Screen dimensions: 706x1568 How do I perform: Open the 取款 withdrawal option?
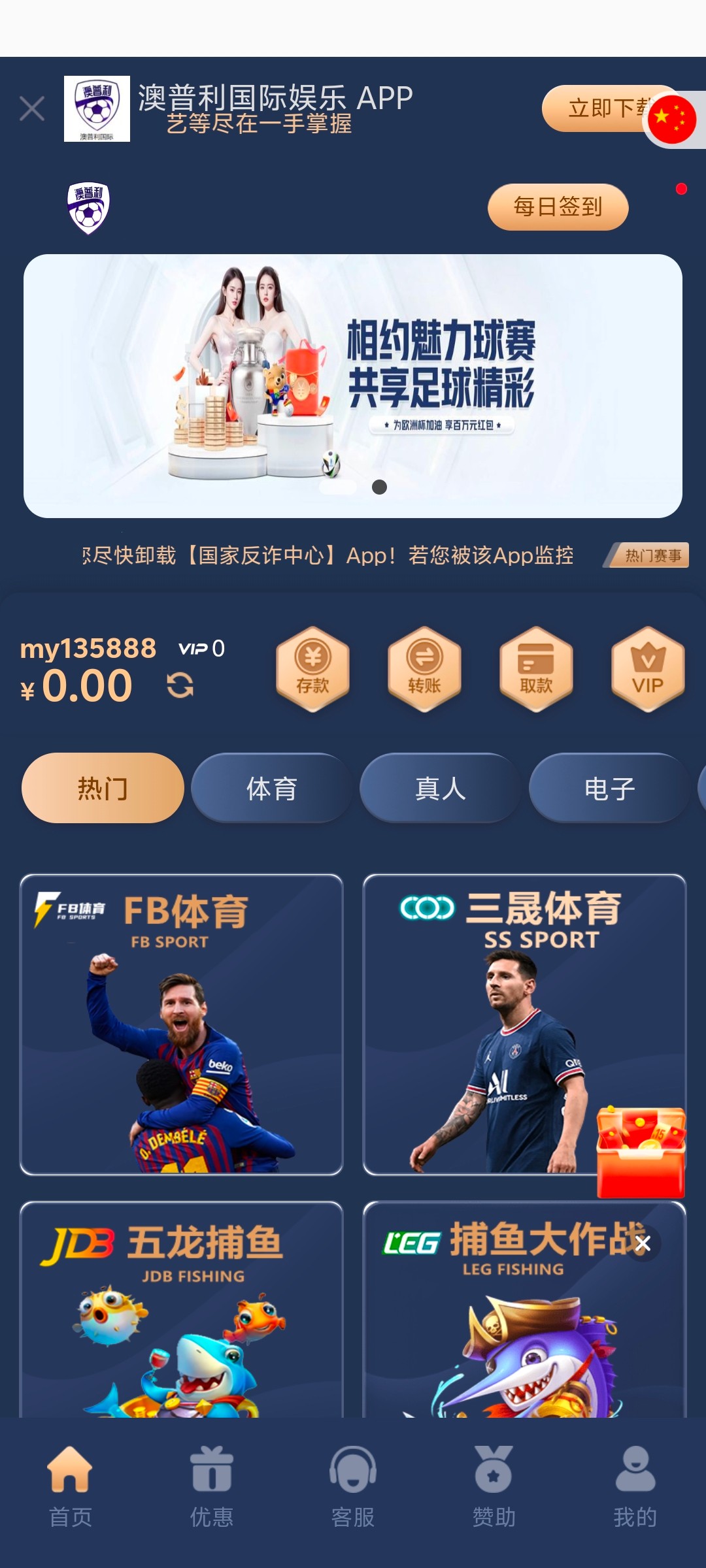click(536, 669)
